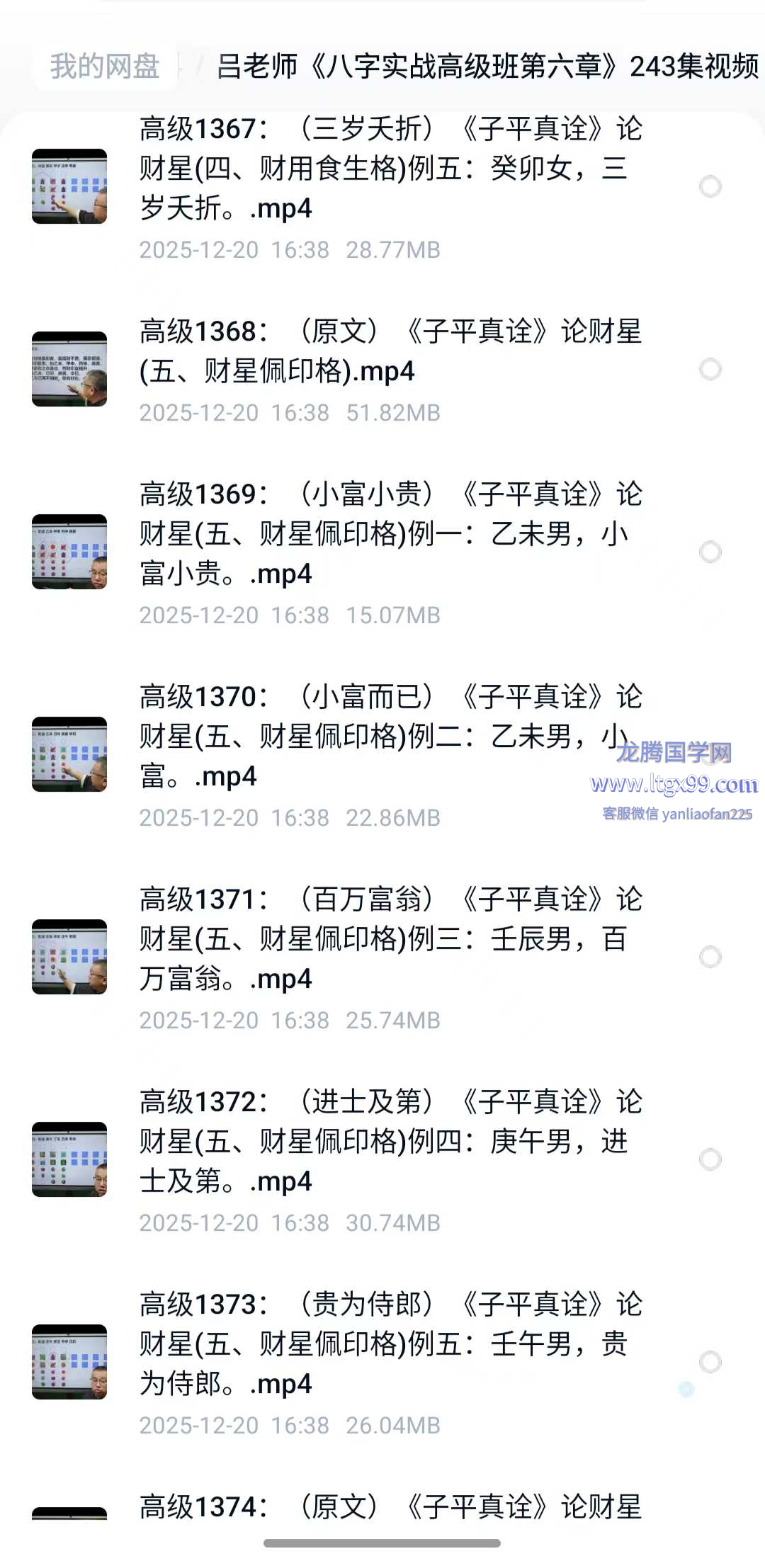The height and width of the screenshot is (1568, 765).
Task: Select the checkbox for 高级1367 video
Action: click(x=710, y=187)
